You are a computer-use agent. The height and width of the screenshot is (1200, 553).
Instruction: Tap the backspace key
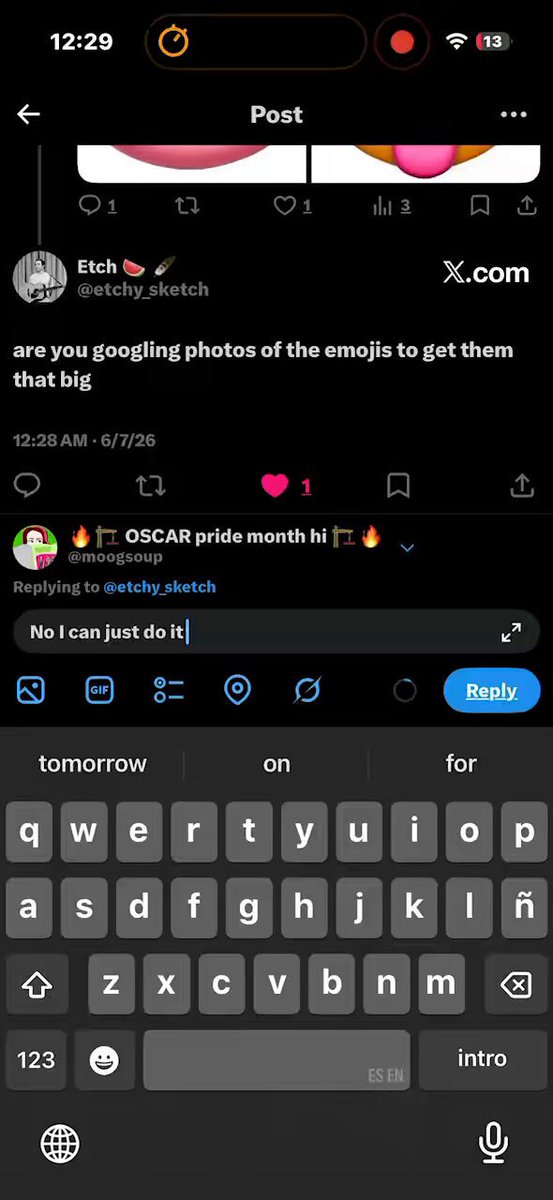515,985
